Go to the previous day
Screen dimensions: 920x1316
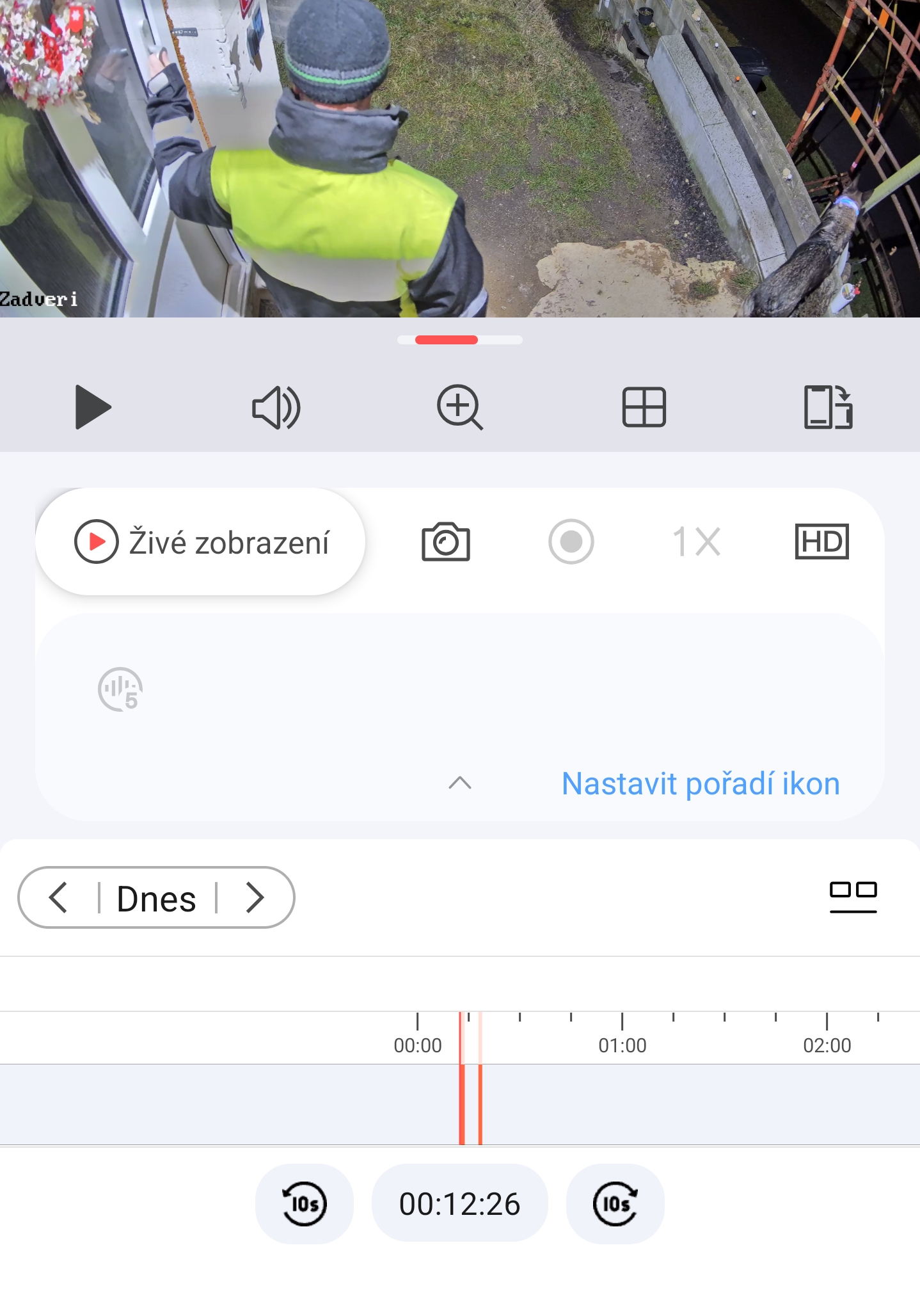tap(59, 897)
